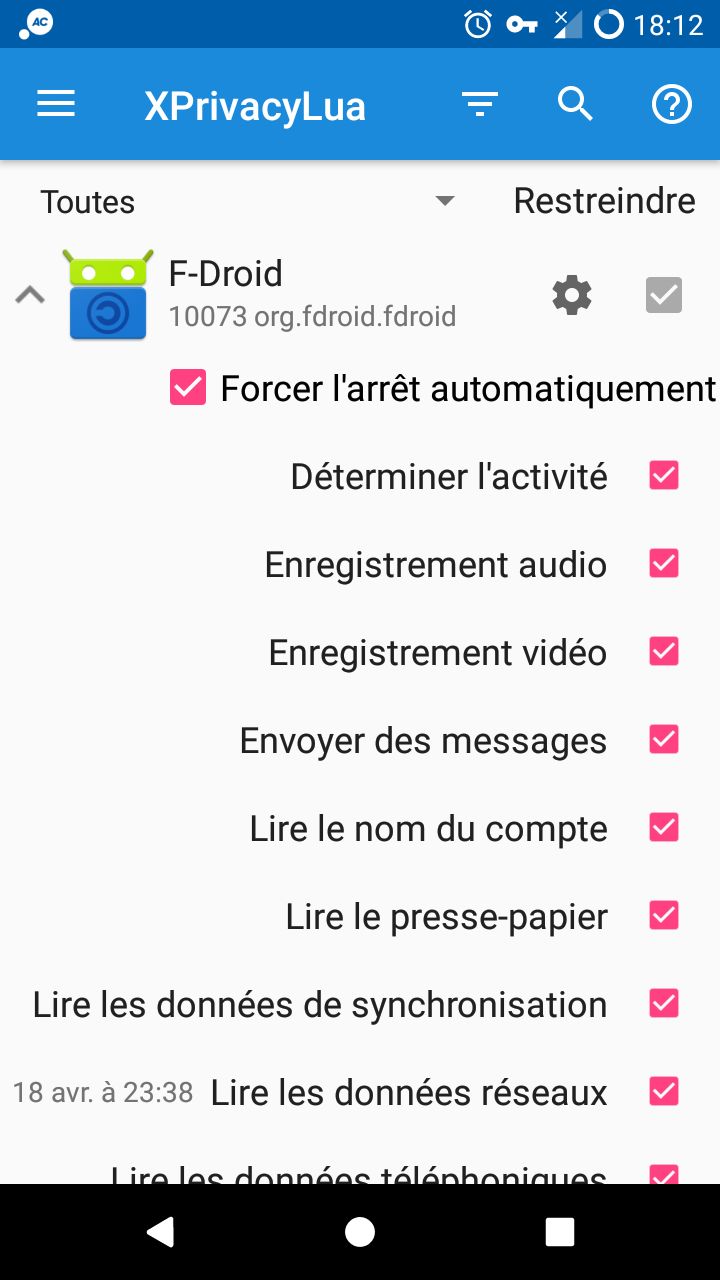Uncheck Forcer l'arrêt automatiquement
The height and width of the screenshot is (1280, 720).
[x=188, y=388]
